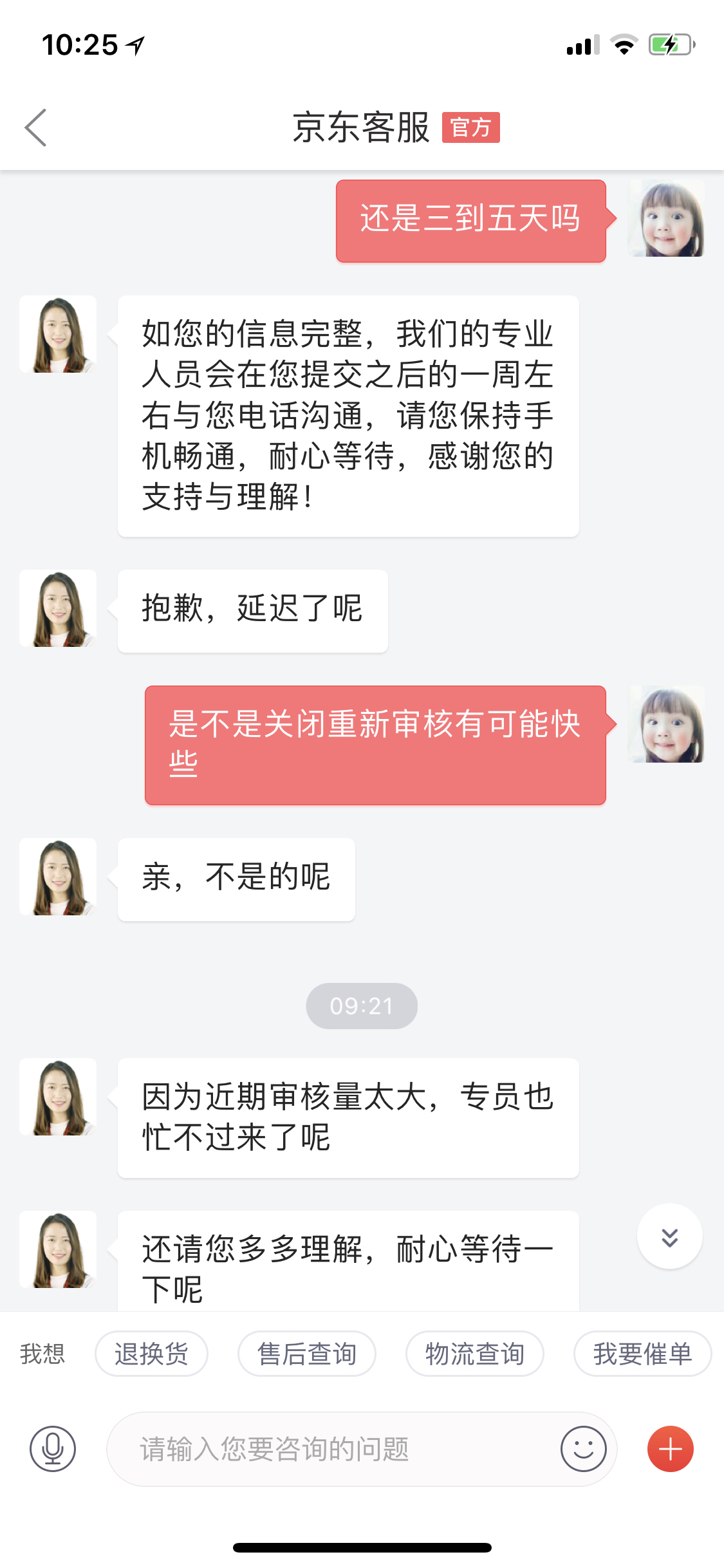Open the 物流查询 shortcut
The image size is (724, 1568).
tap(474, 1354)
